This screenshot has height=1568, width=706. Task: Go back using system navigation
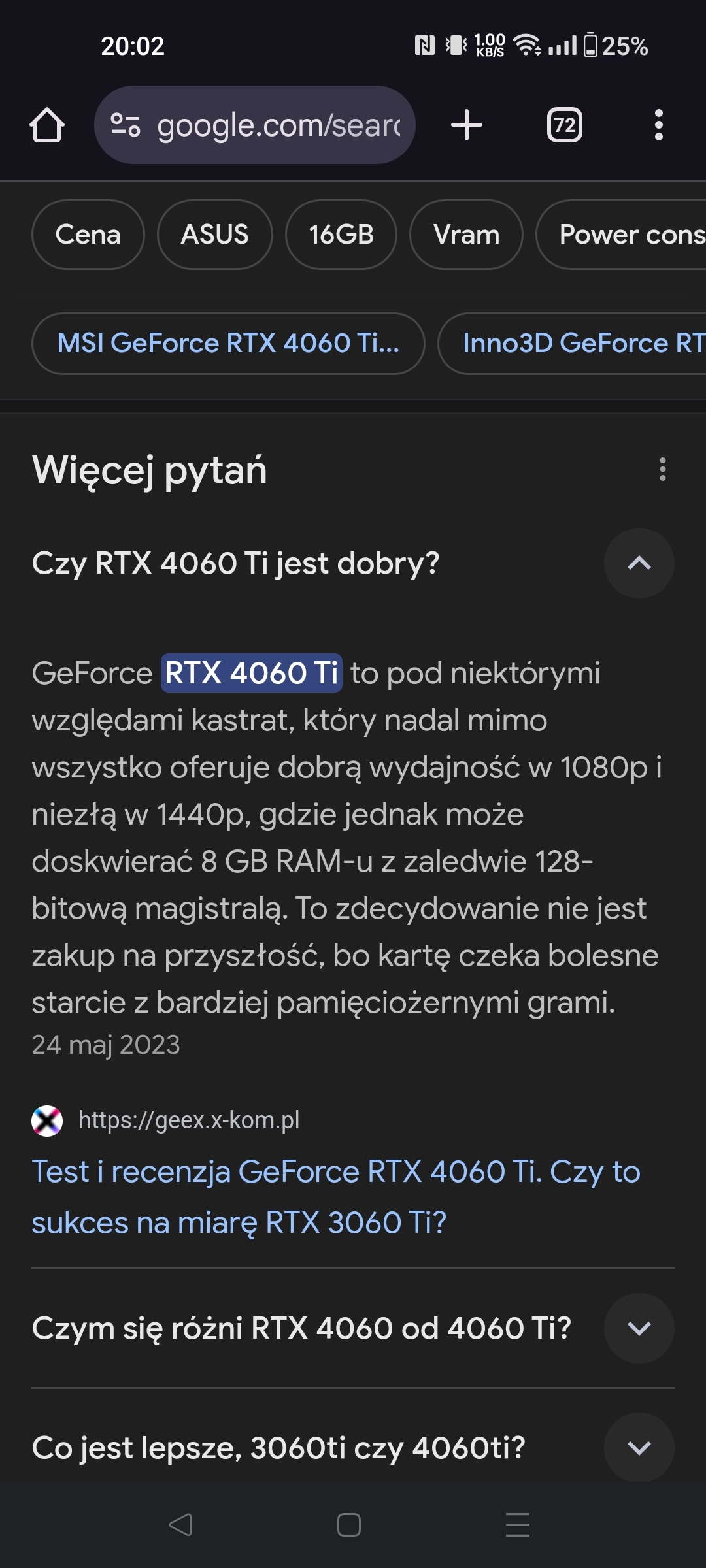coord(180,1525)
